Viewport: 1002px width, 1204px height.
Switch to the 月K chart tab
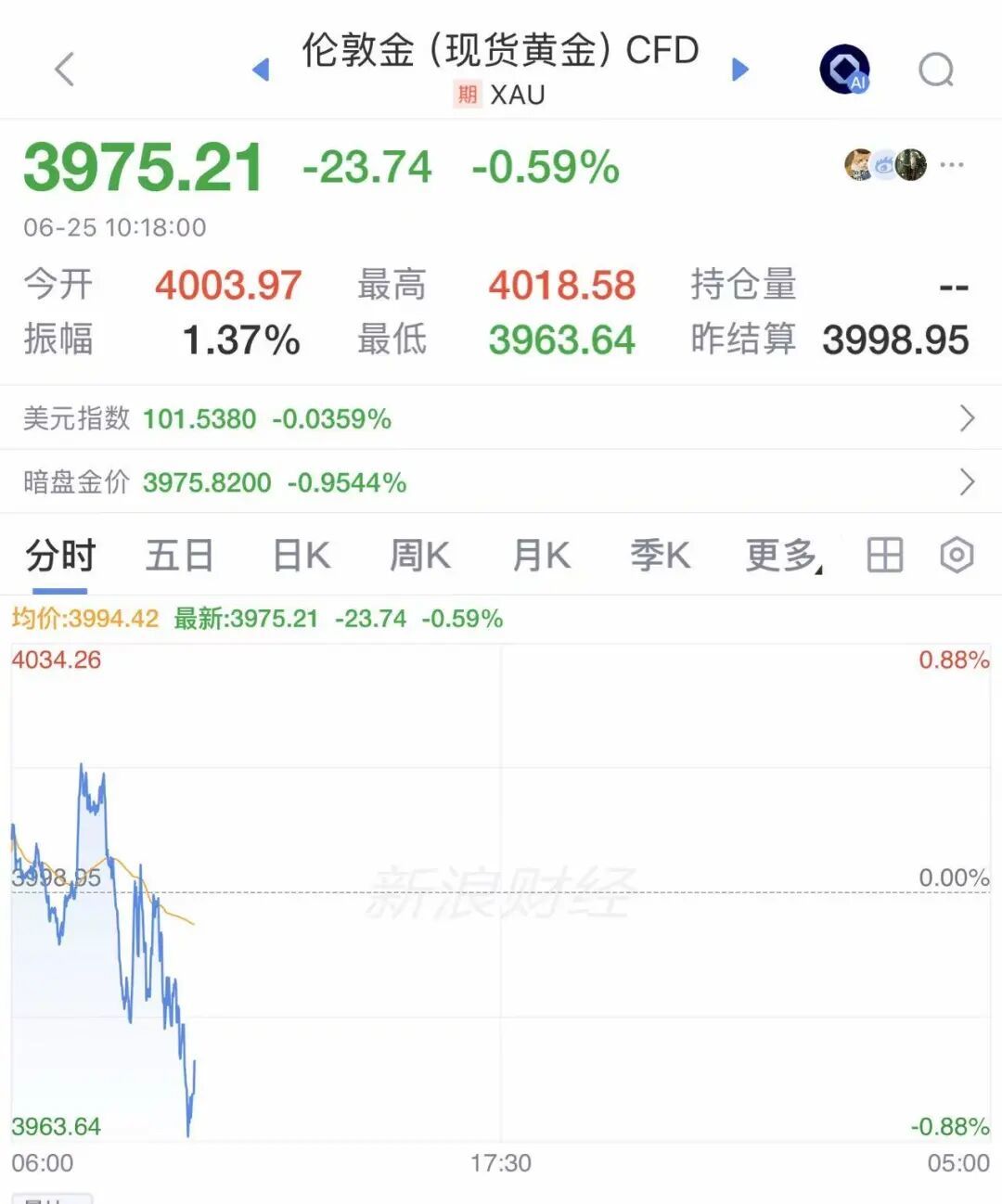tap(542, 557)
